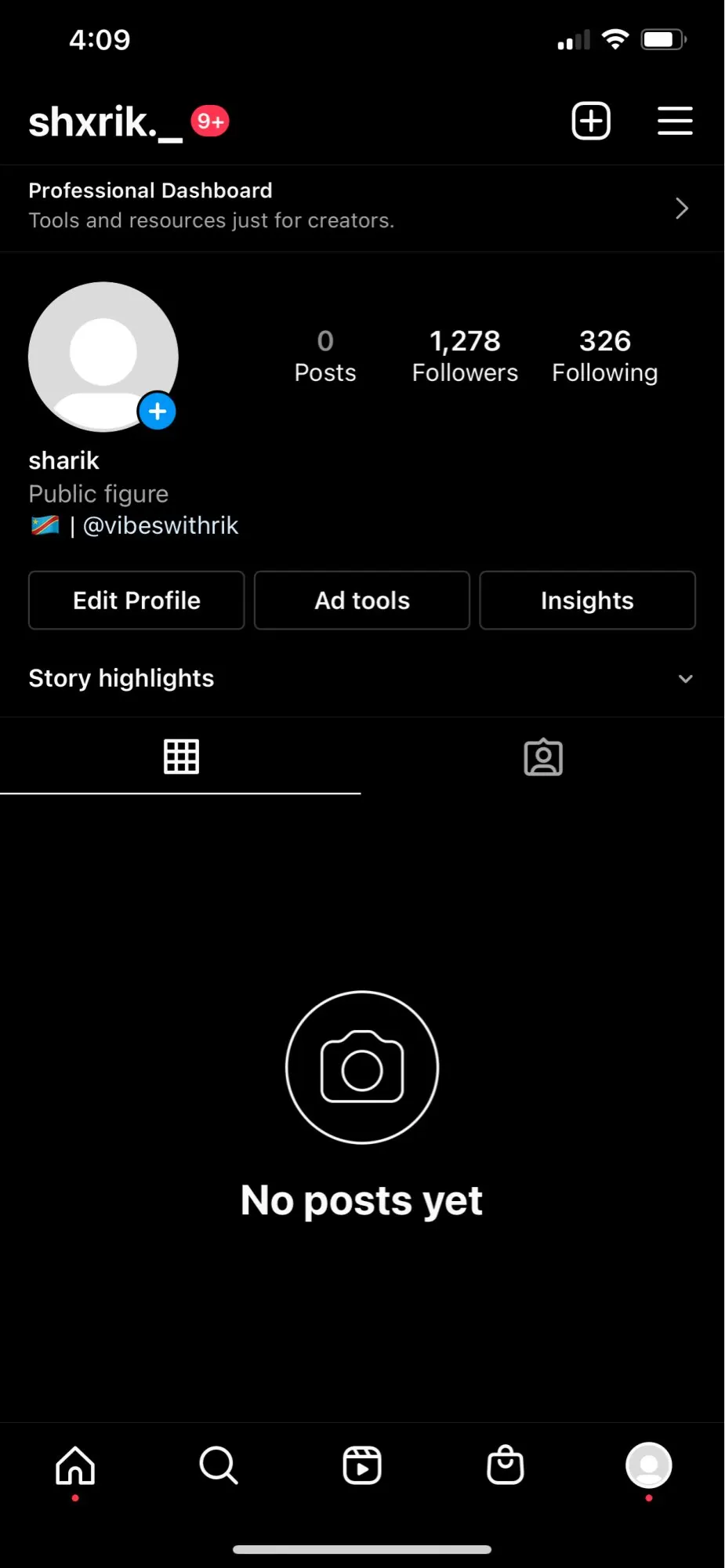Switch to the tagged photos tab

[543, 757]
